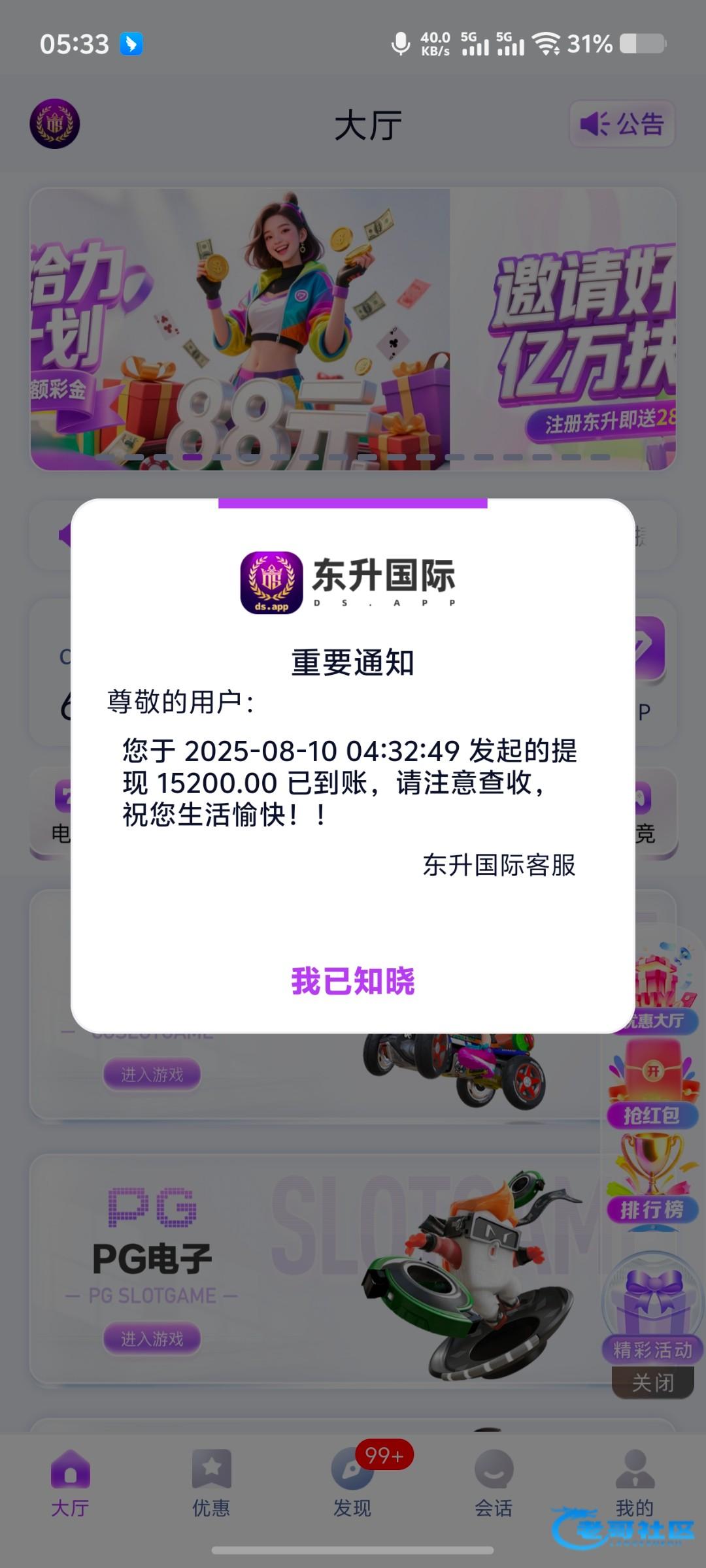Tap the profile avatar logo at top left

(x=55, y=123)
